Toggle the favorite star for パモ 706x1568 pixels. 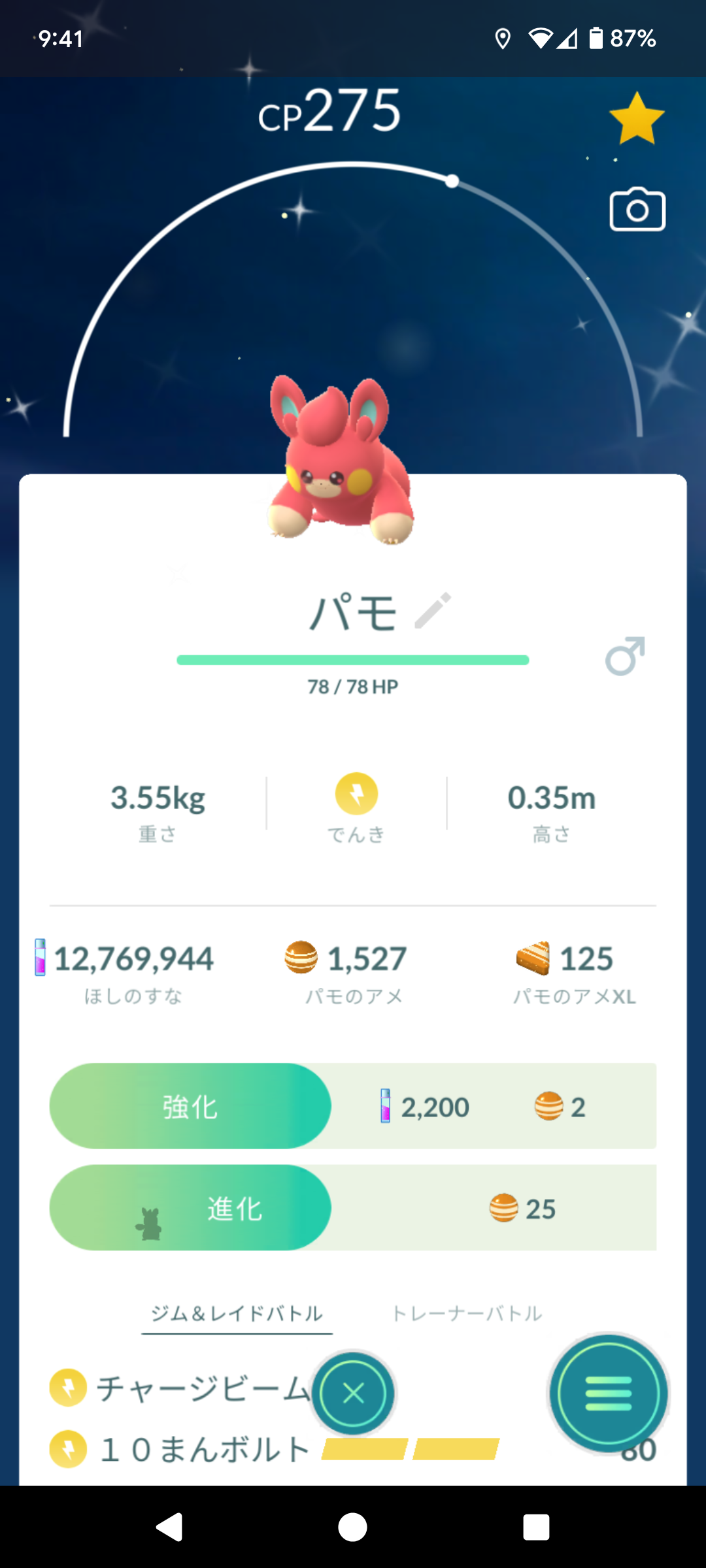(636, 119)
